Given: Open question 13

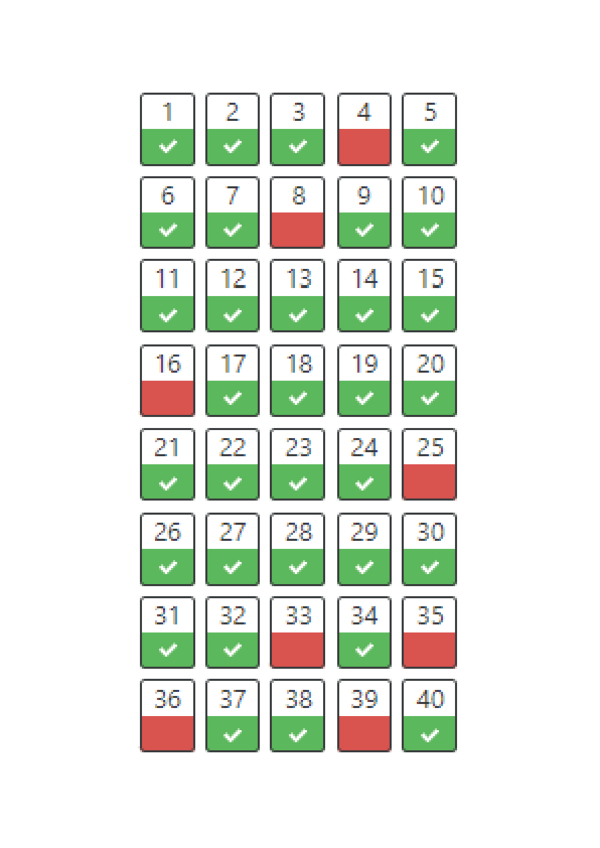Looking at the screenshot, I should pos(298,296).
